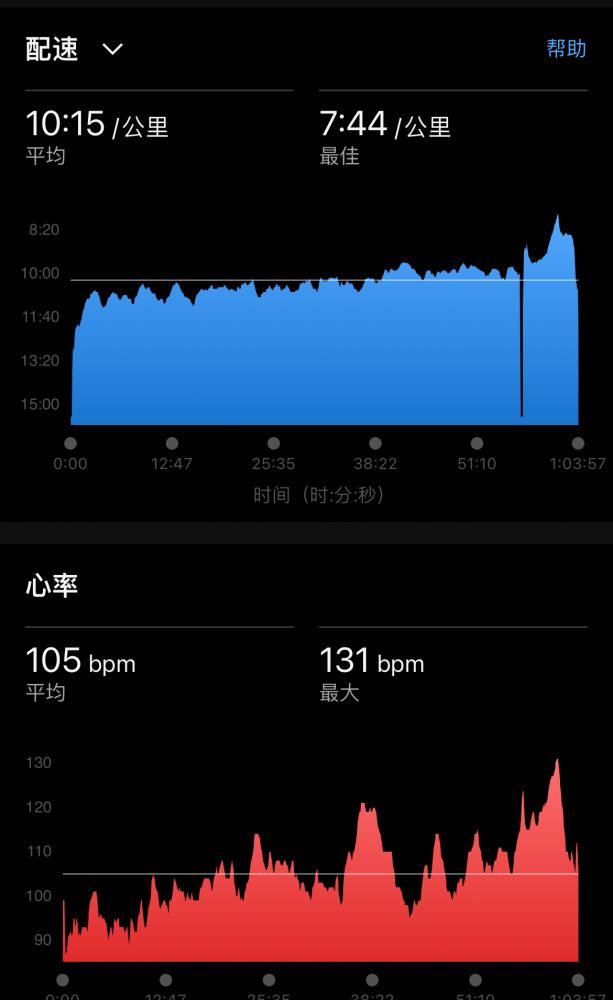
Task: Open the 帮助 help link
Action: [x=566, y=49]
